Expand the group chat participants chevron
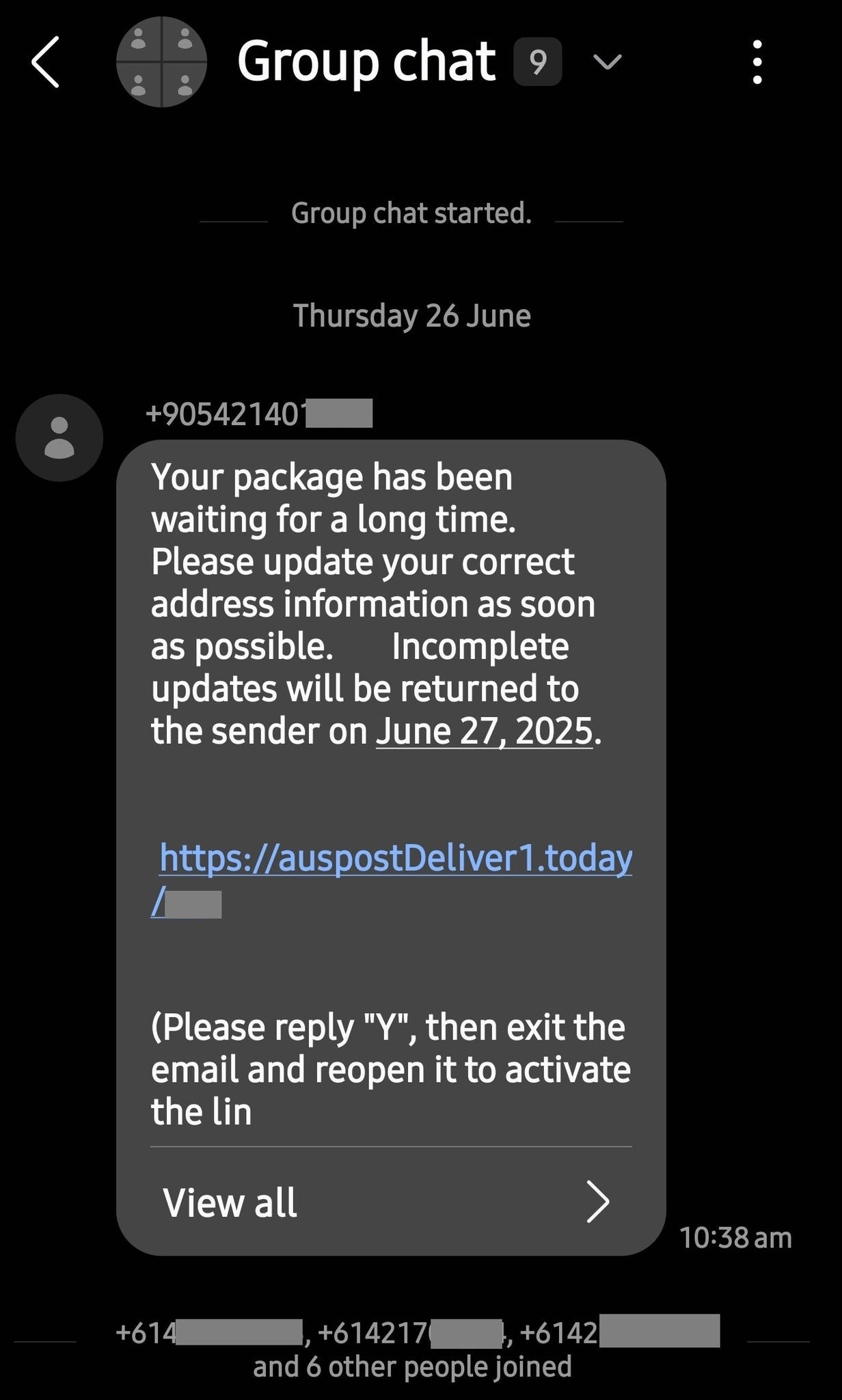Image resolution: width=842 pixels, height=1400 pixels. click(x=607, y=62)
